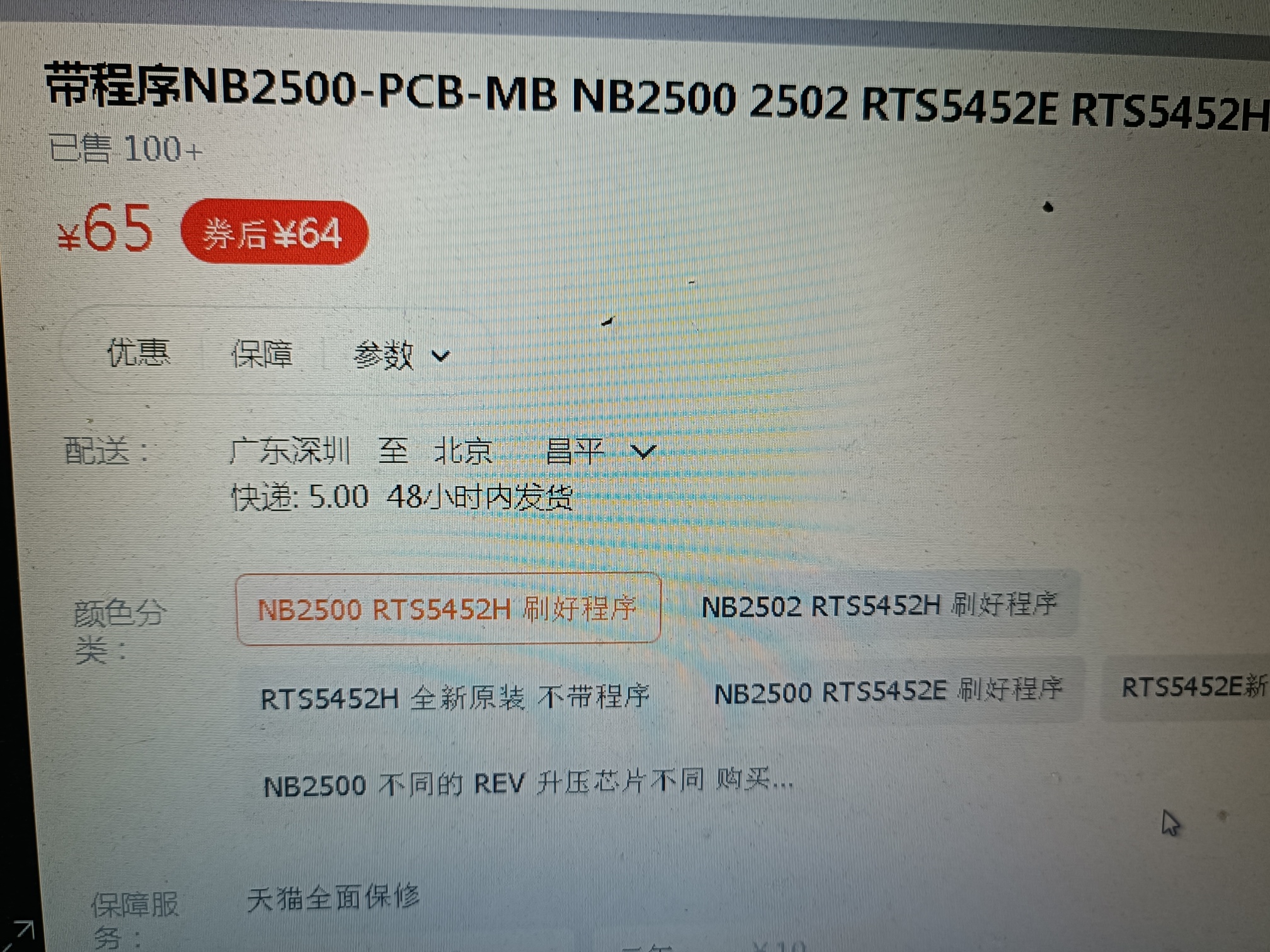Select NB2502 RTS5452H 刷好程序 option
Image resolution: width=1270 pixels, height=952 pixels.
pos(879,606)
